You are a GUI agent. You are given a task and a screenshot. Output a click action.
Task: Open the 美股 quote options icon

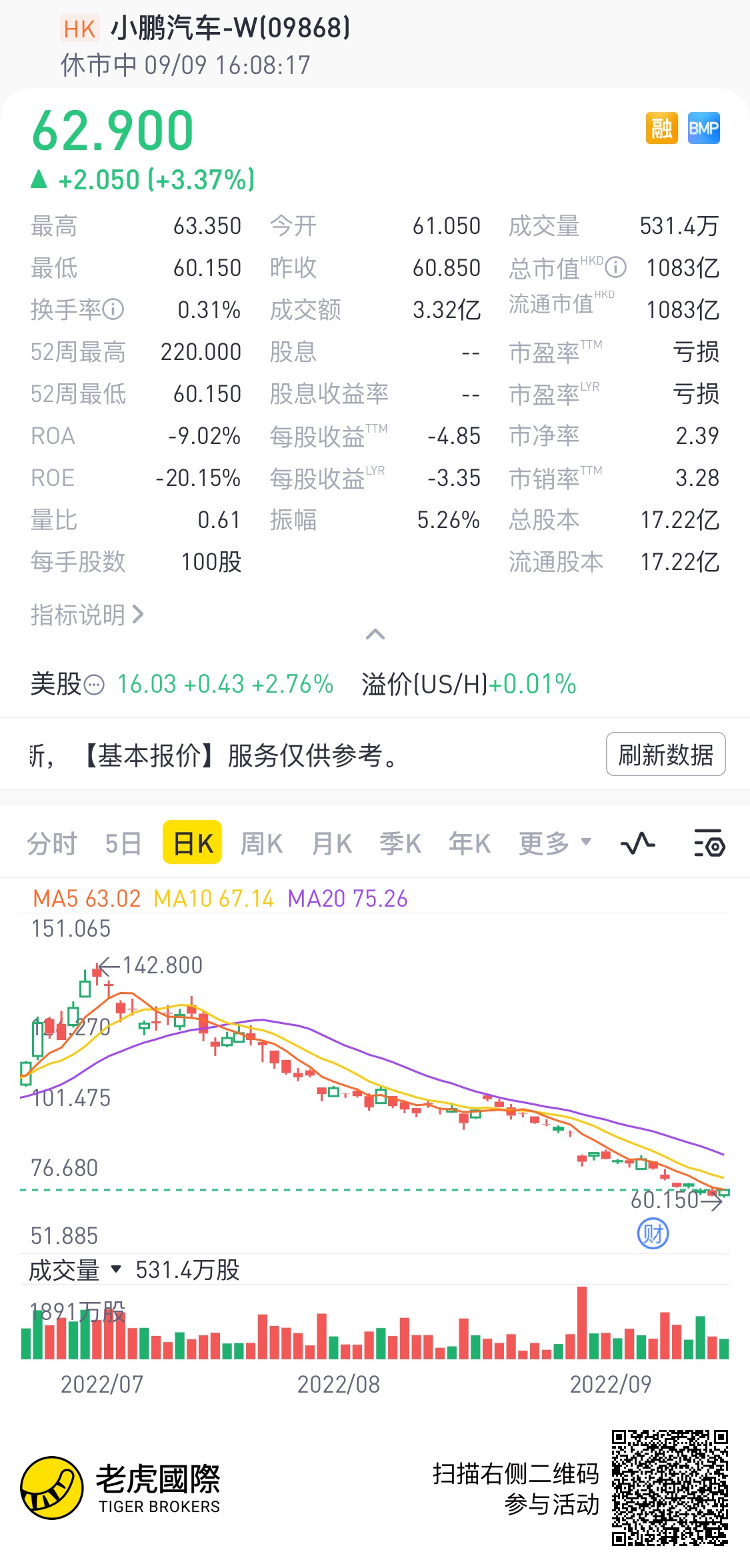[95, 685]
